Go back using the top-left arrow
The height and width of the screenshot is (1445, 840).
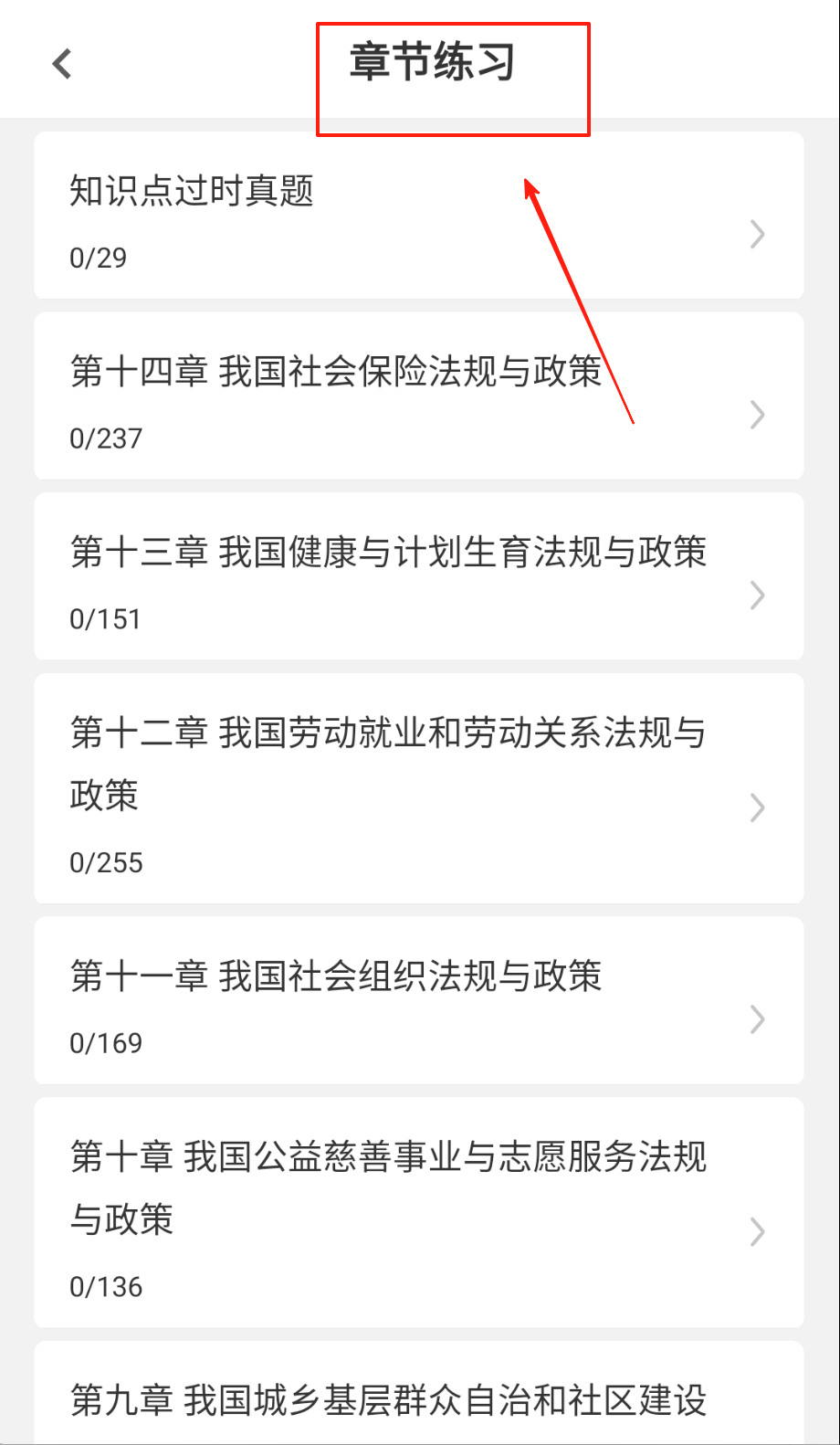coord(62,64)
